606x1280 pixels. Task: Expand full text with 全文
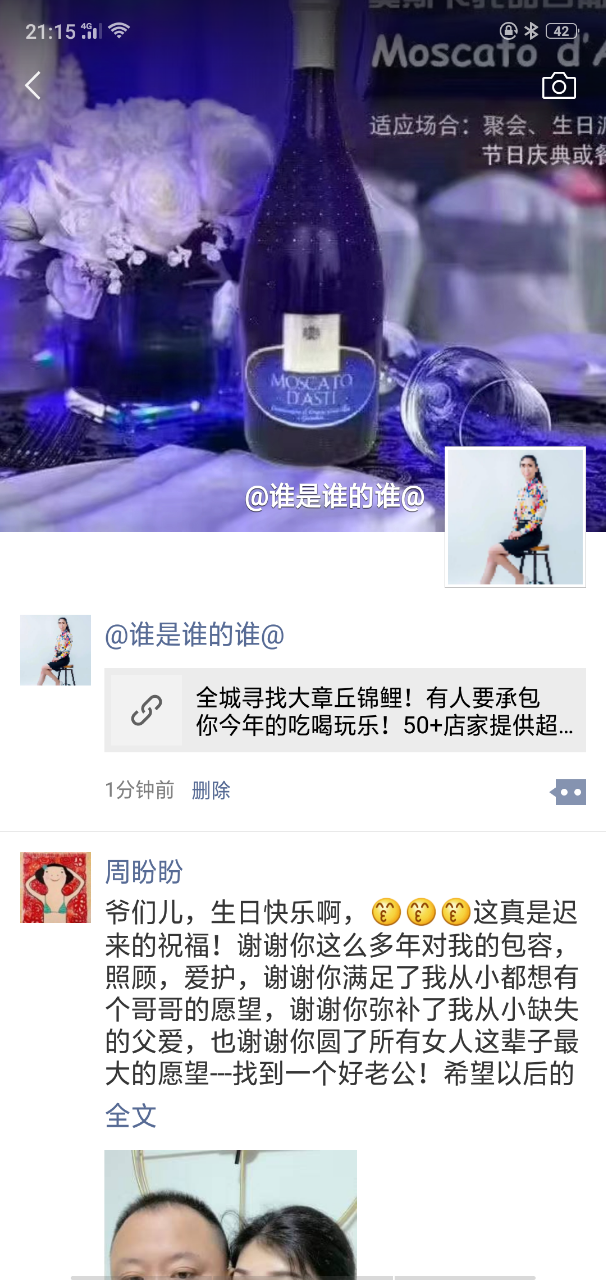131,1116
